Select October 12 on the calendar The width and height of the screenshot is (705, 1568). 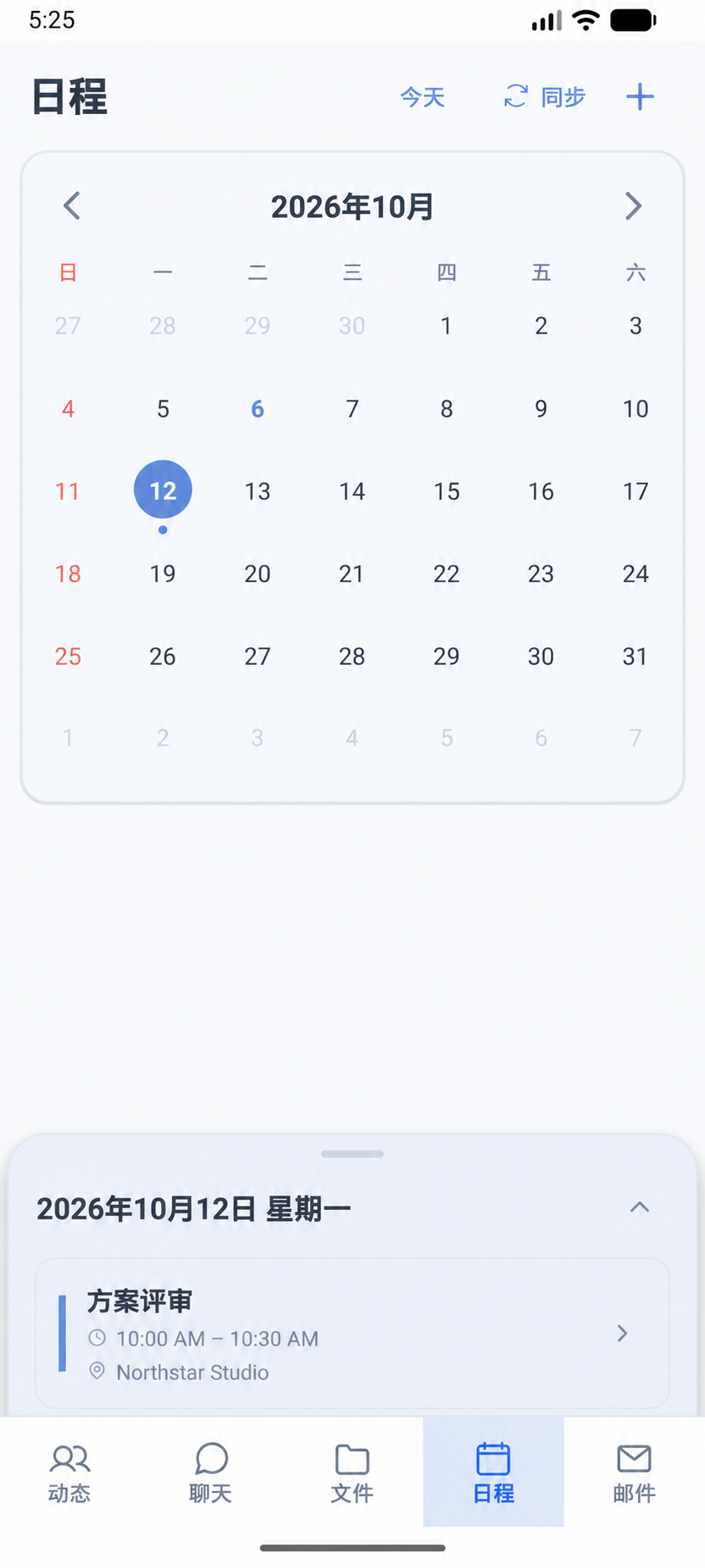tap(163, 491)
